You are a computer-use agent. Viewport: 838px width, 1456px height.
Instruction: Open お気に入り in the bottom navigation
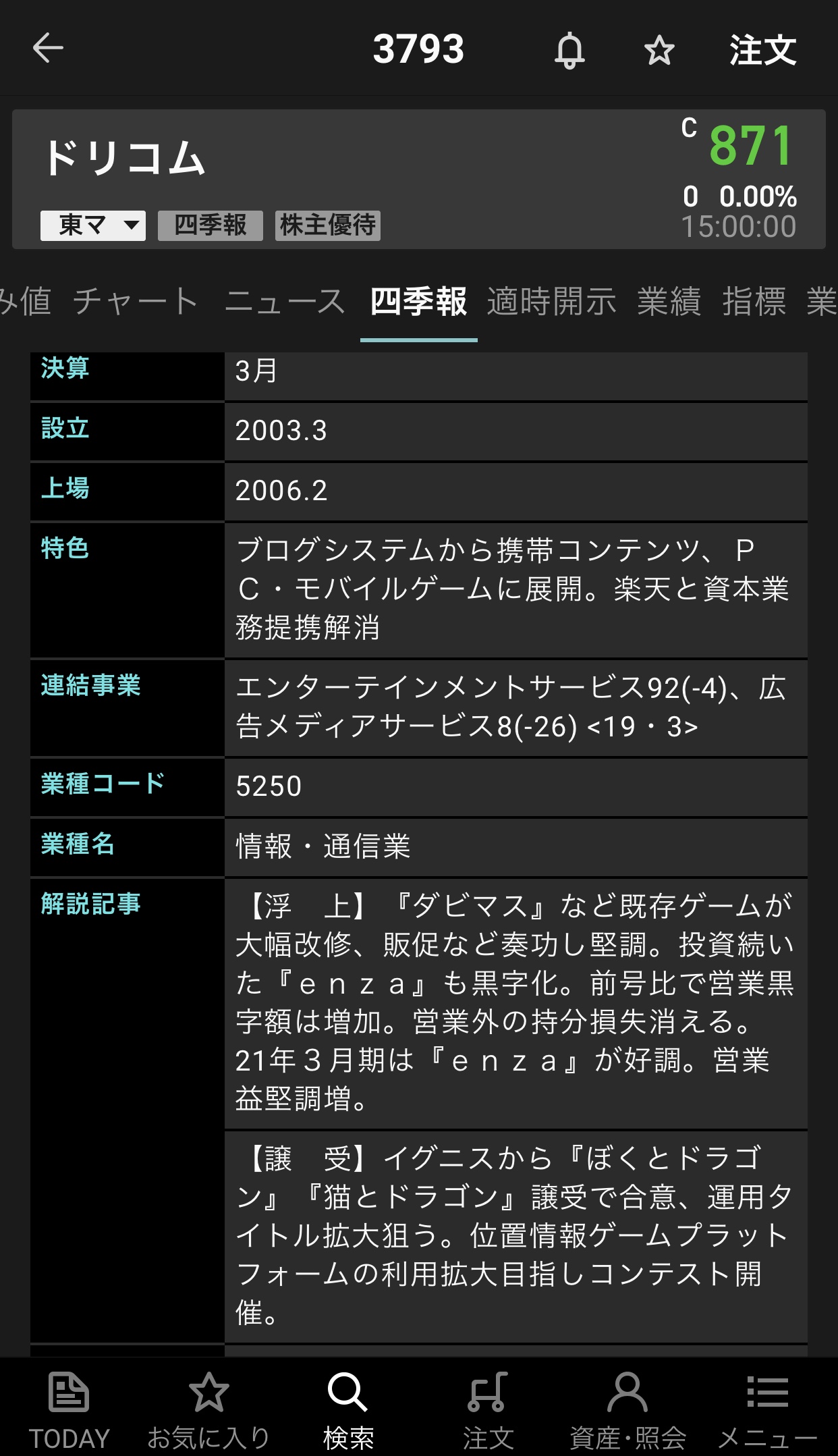click(x=208, y=1408)
